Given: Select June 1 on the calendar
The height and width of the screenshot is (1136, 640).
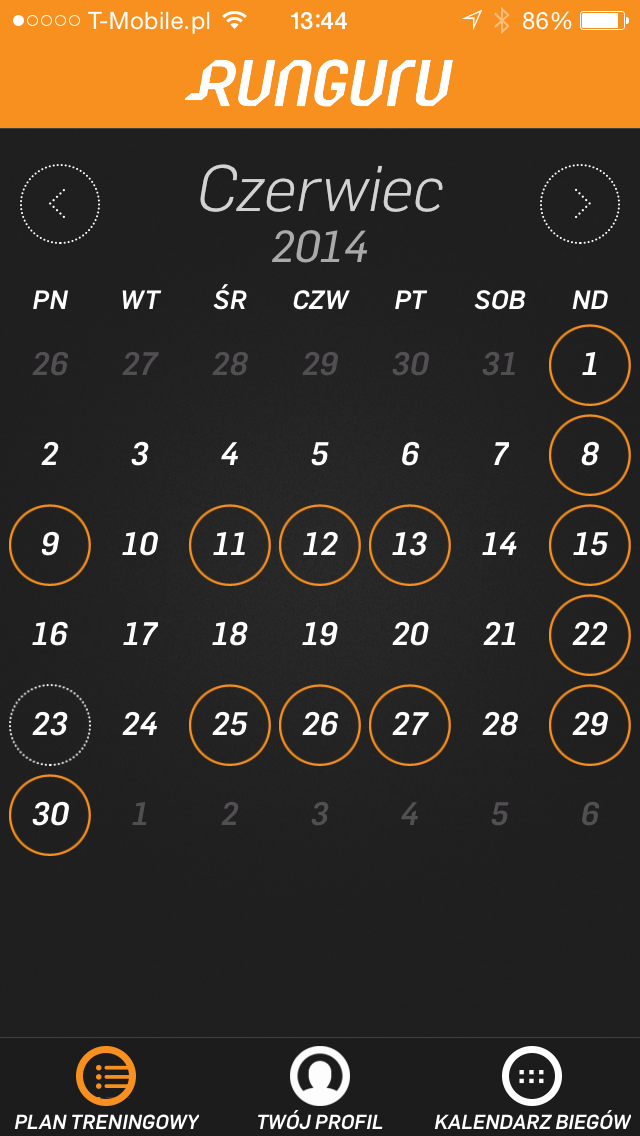Looking at the screenshot, I should tap(590, 365).
